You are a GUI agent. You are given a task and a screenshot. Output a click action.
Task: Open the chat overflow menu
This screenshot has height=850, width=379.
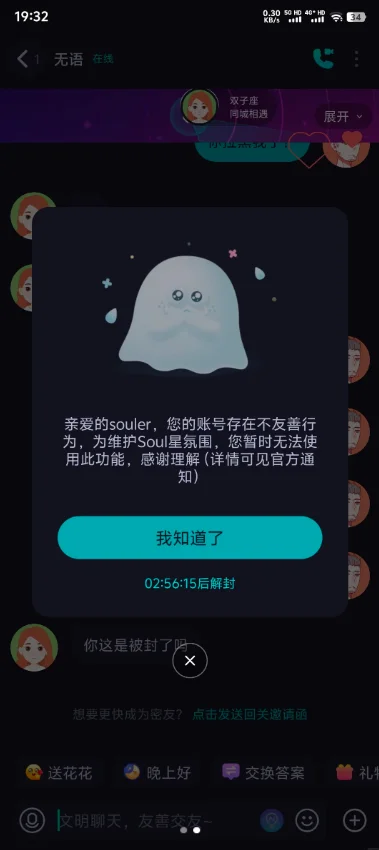pos(356,59)
